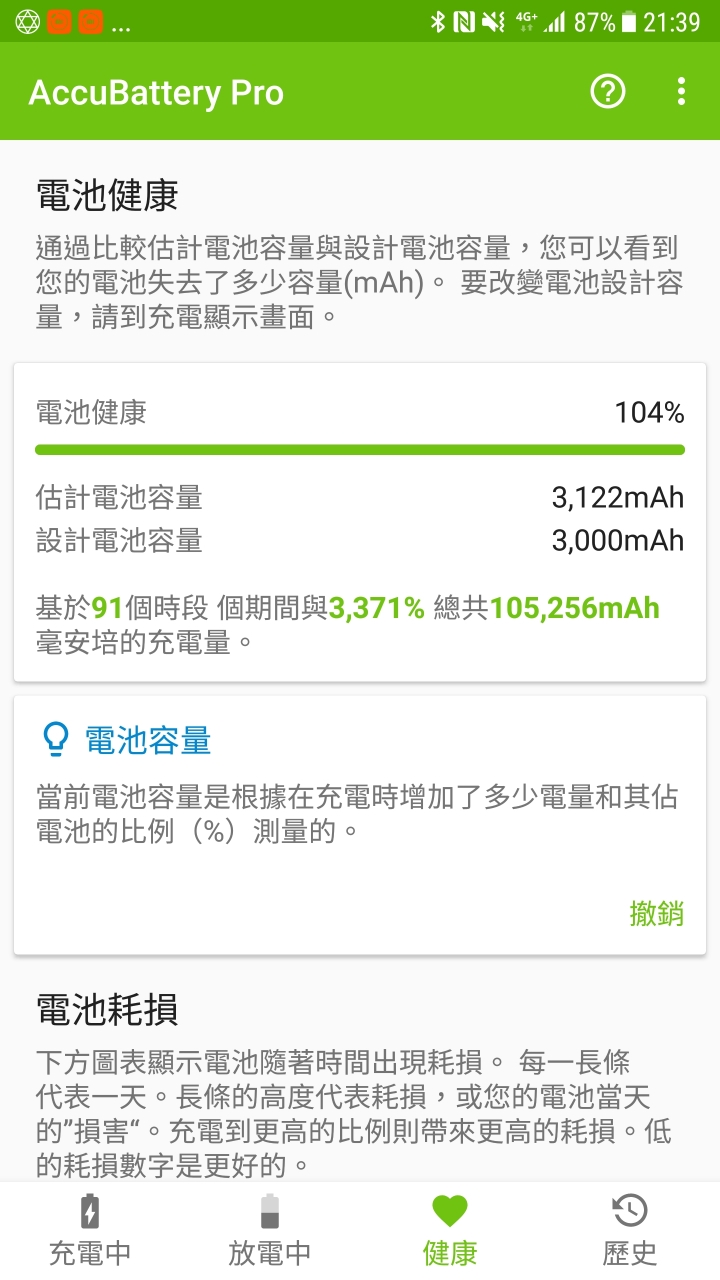Select the 健康 tab
720x1280 pixels.
tap(450, 1231)
